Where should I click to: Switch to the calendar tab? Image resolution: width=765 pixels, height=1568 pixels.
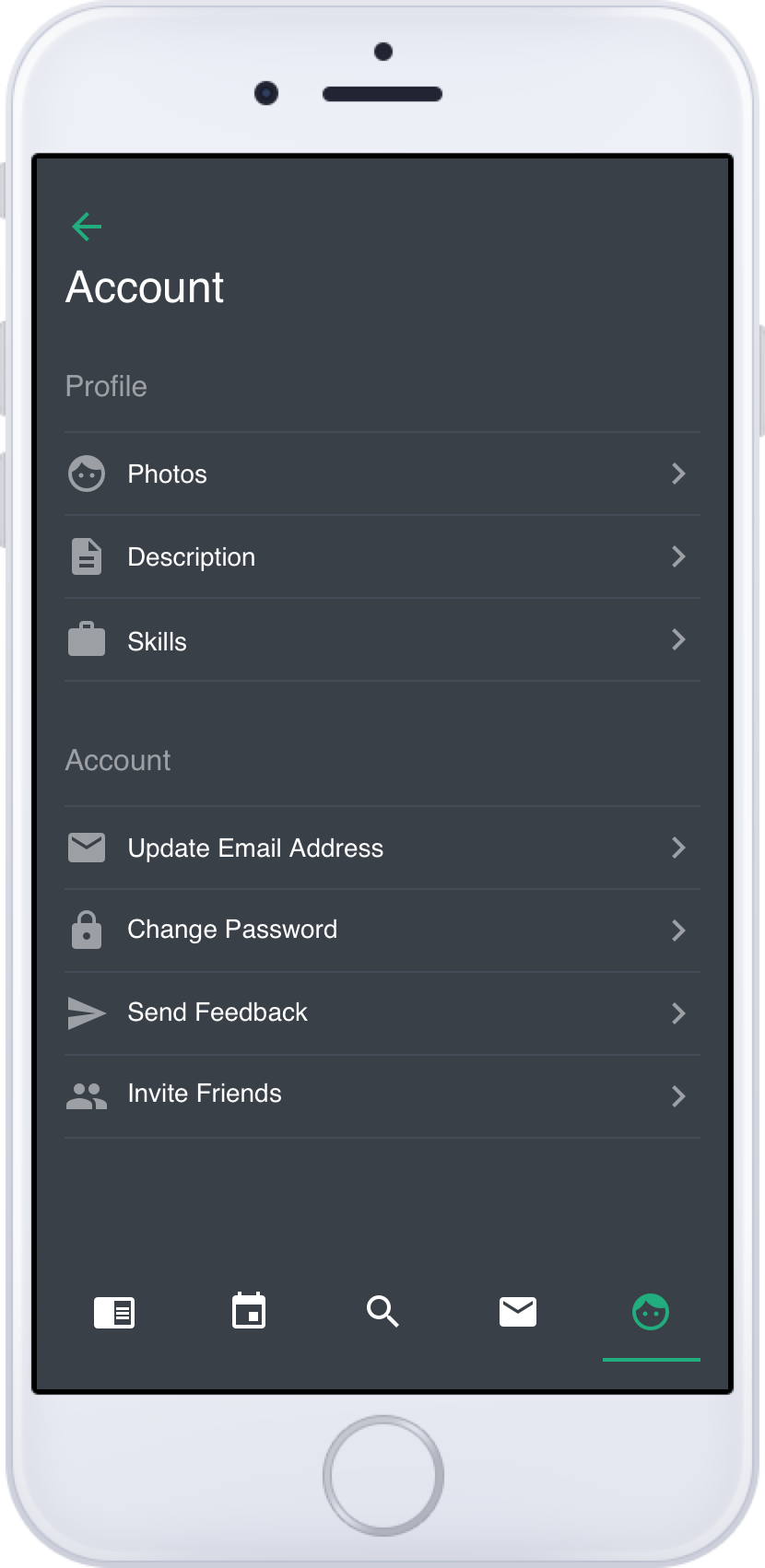[249, 1310]
